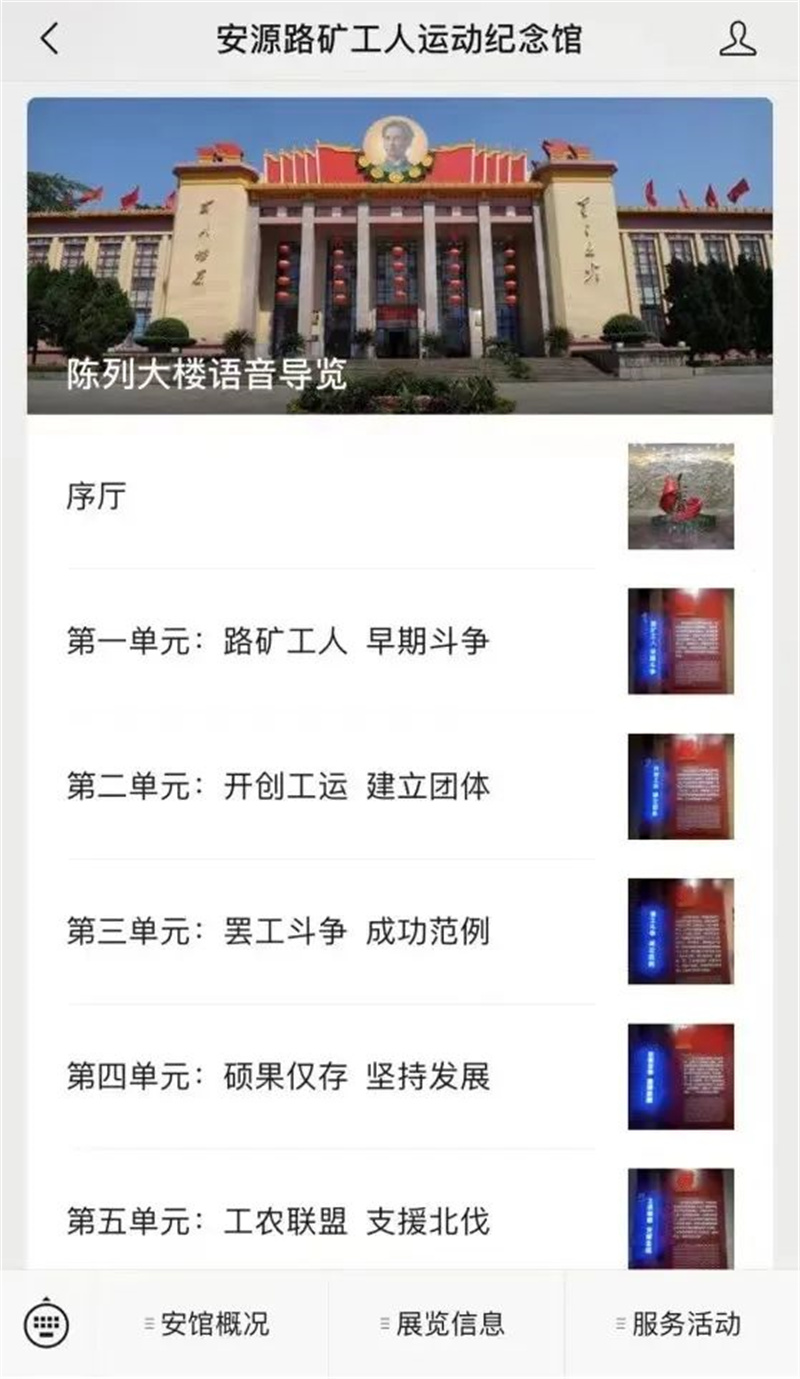Open the 陈列大楼语音导览 banner

click(x=400, y=256)
